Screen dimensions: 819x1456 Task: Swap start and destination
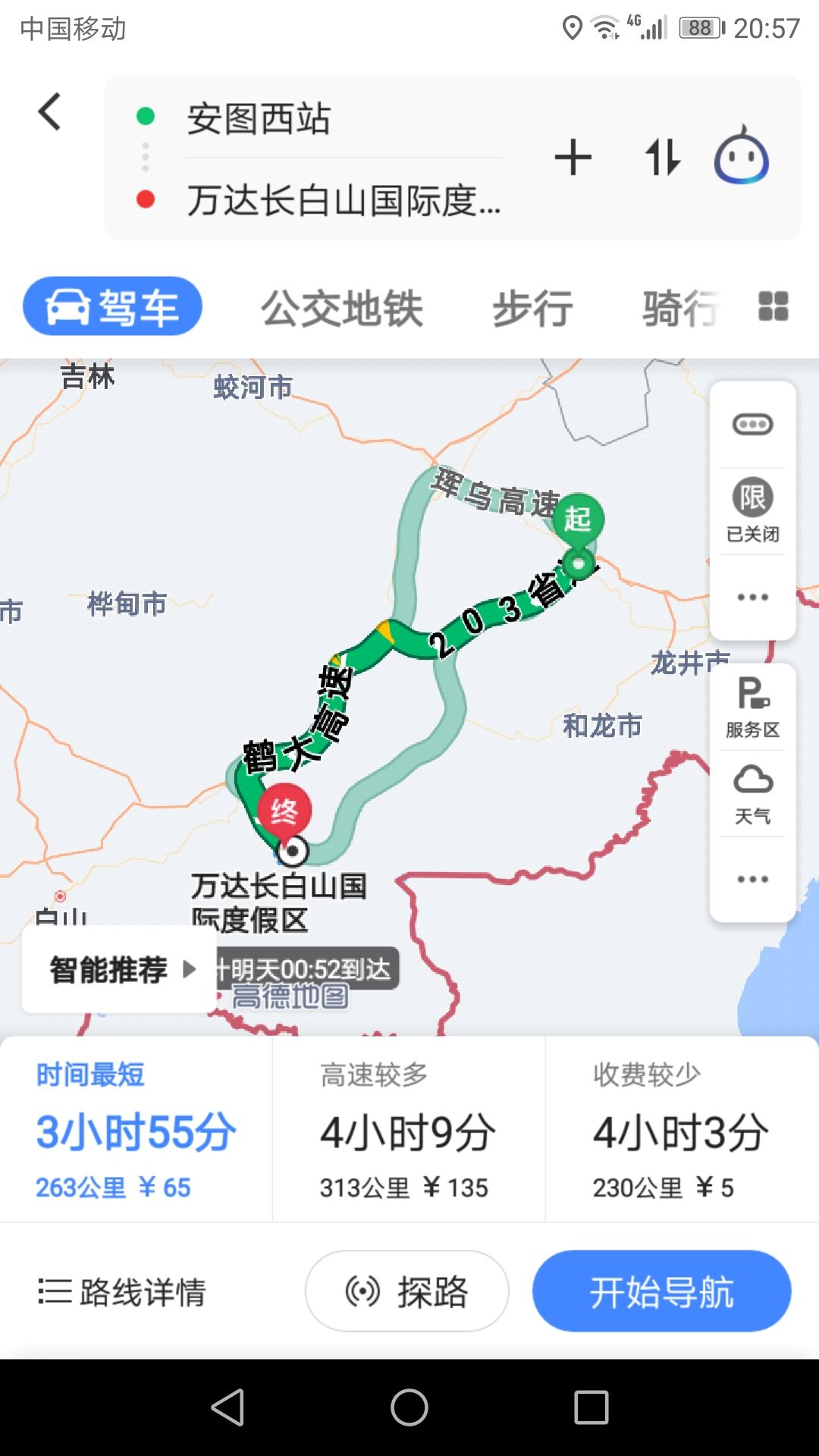662,158
